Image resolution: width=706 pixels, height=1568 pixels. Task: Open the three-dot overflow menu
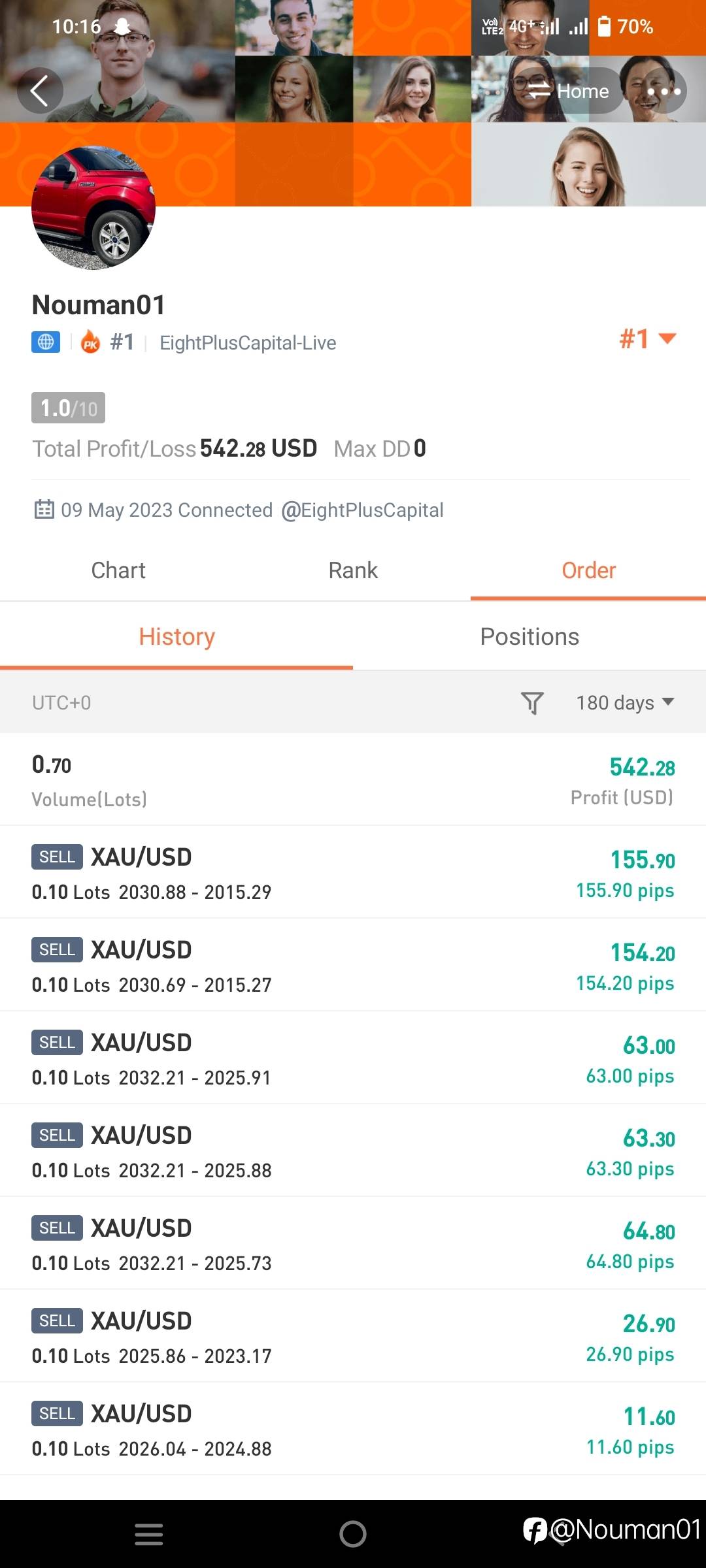coord(664,91)
